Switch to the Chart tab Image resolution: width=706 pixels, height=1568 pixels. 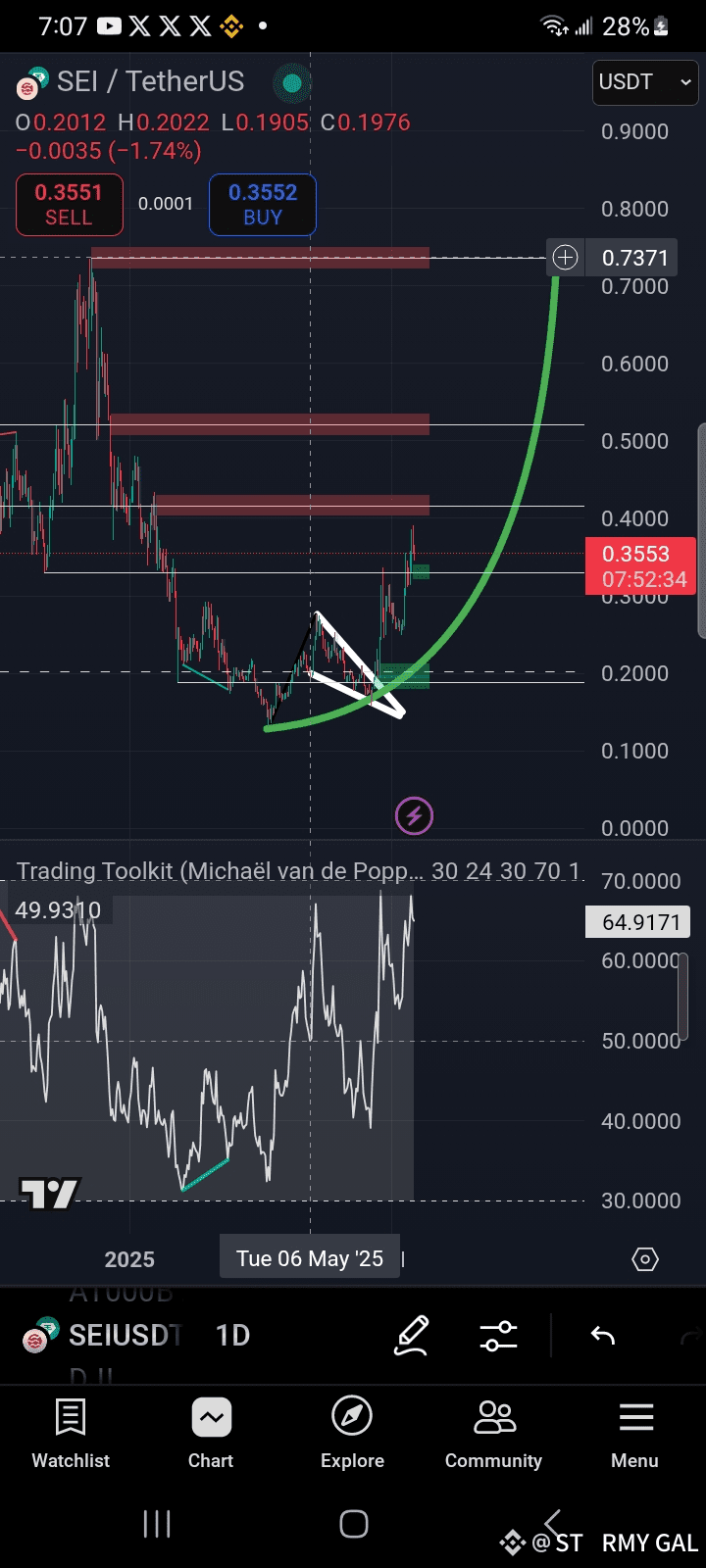click(211, 1434)
